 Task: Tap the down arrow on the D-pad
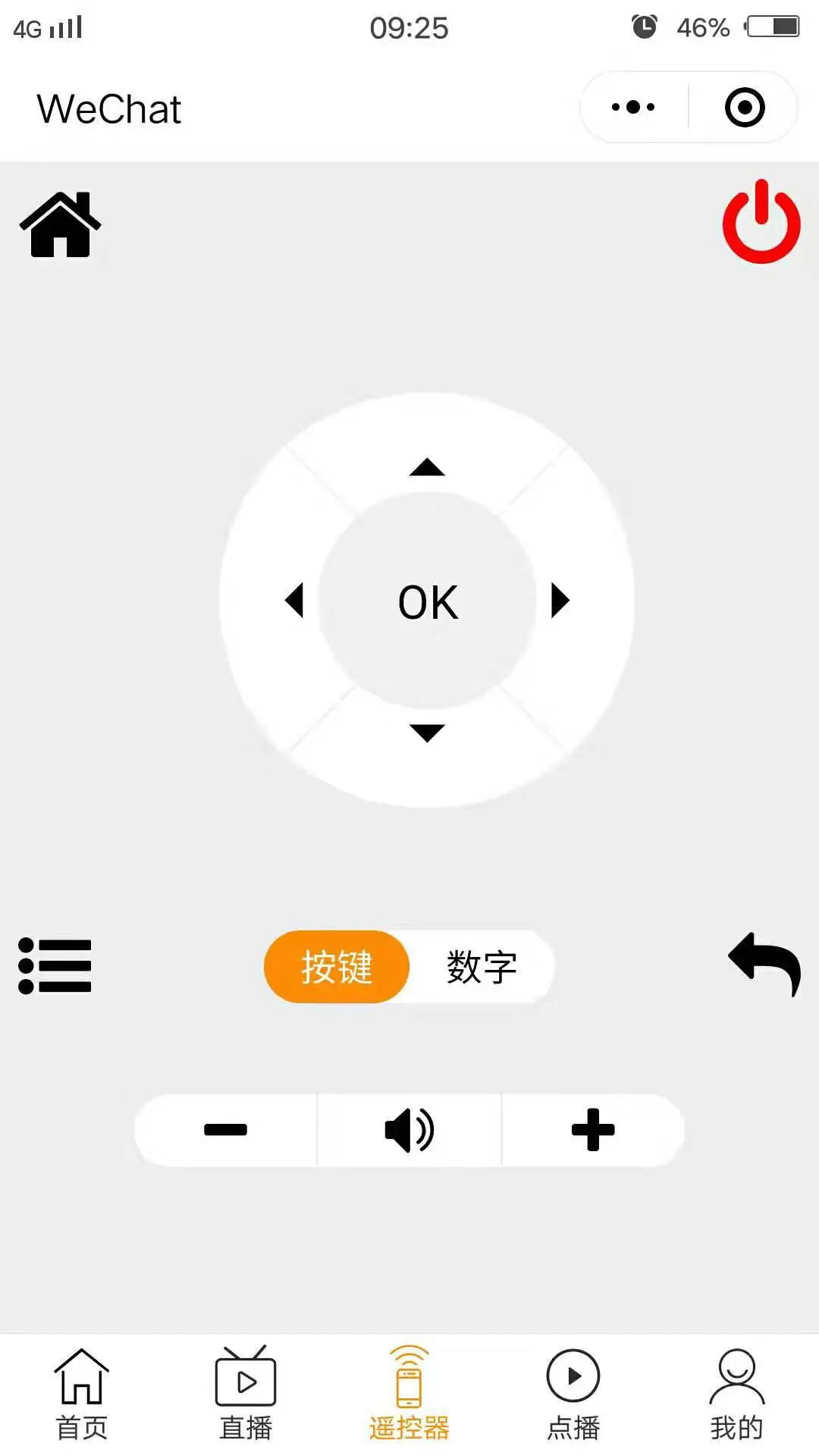(x=427, y=733)
